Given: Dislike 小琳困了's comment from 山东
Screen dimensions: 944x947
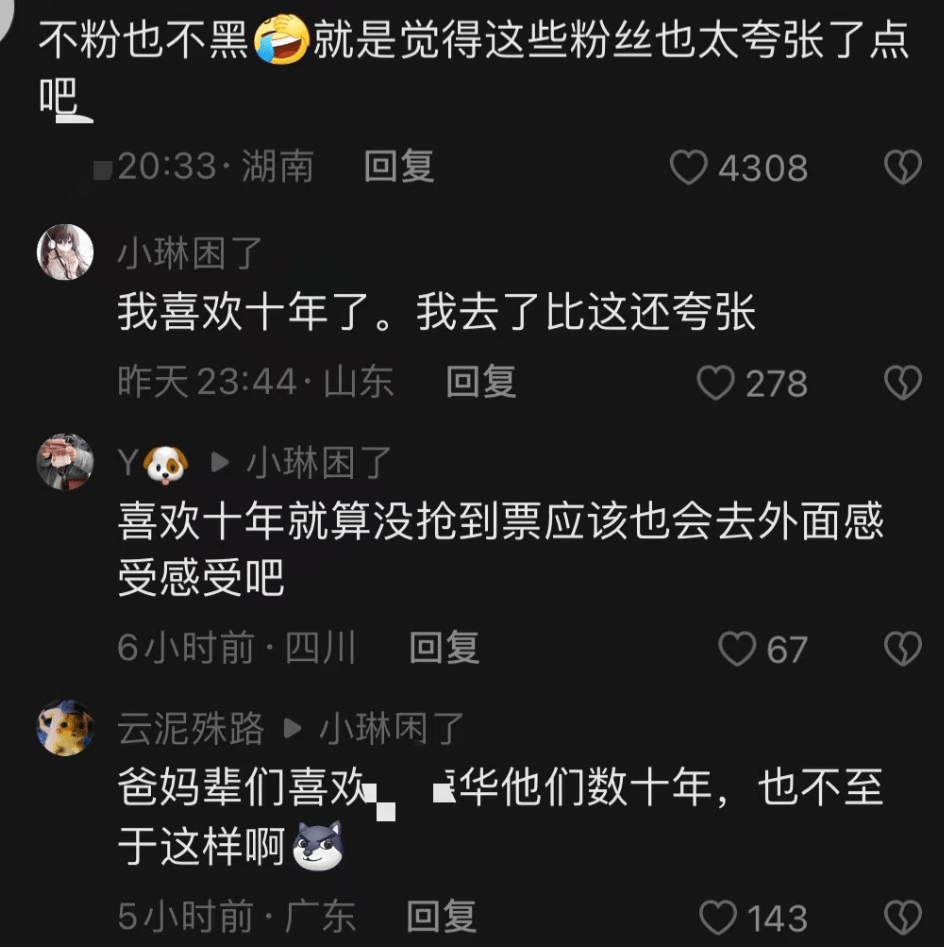Looking at the screenshot, I should coord(903,382).
